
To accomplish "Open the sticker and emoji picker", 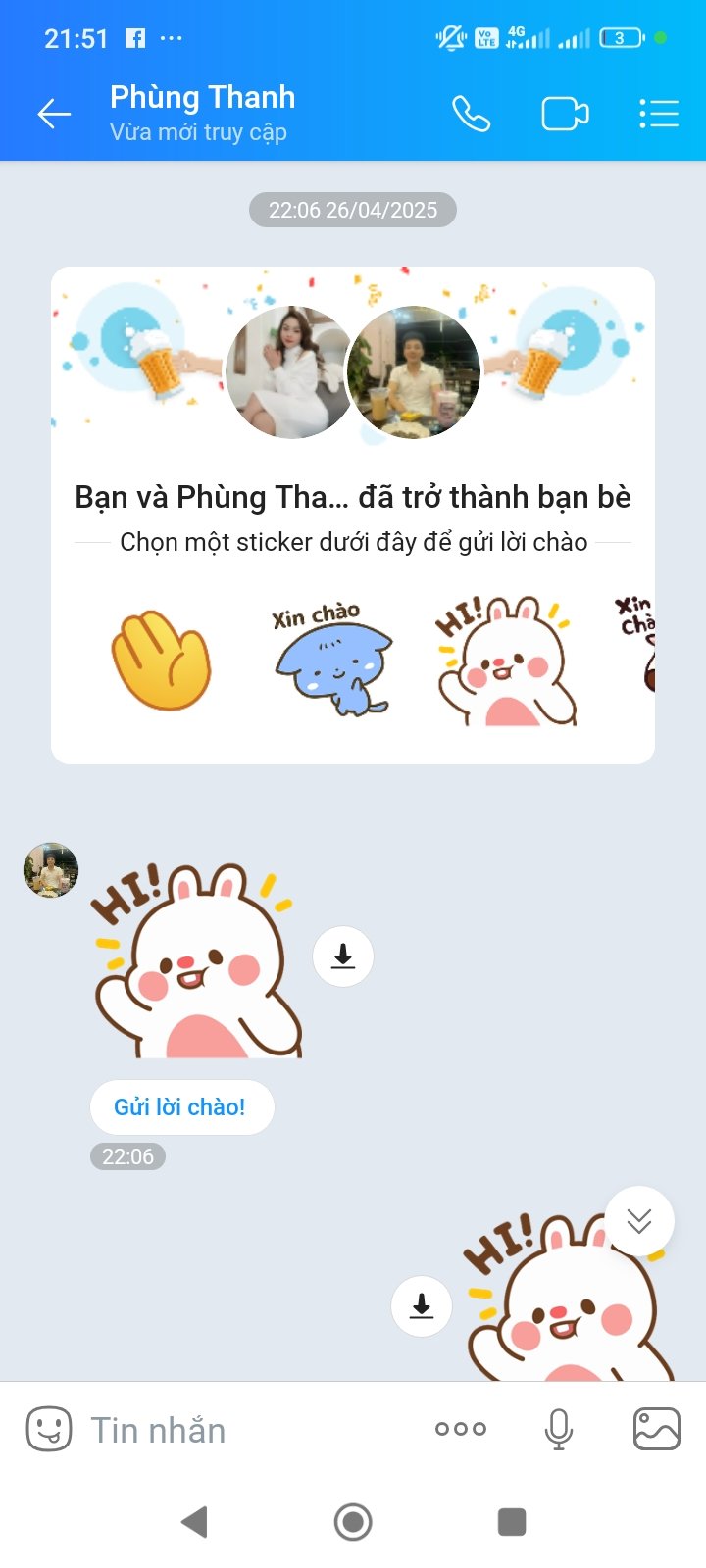I will point(49,1430).
